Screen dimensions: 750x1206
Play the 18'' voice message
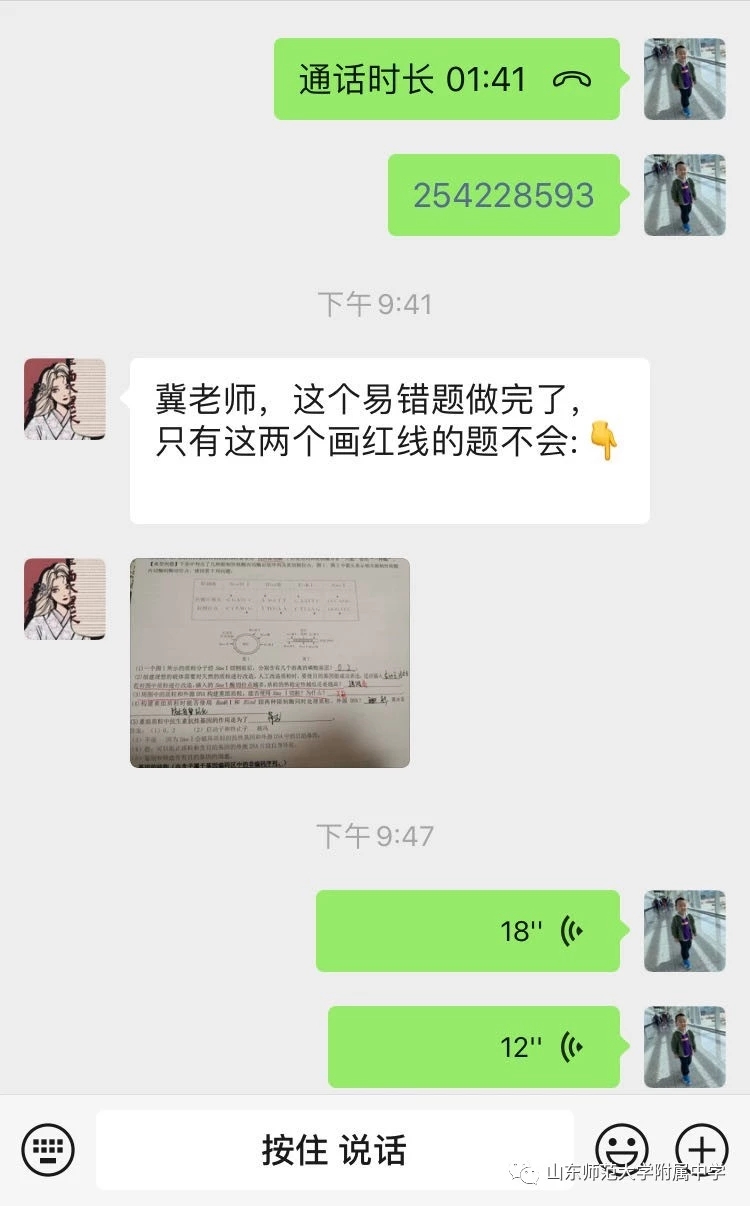click(468, 931)
